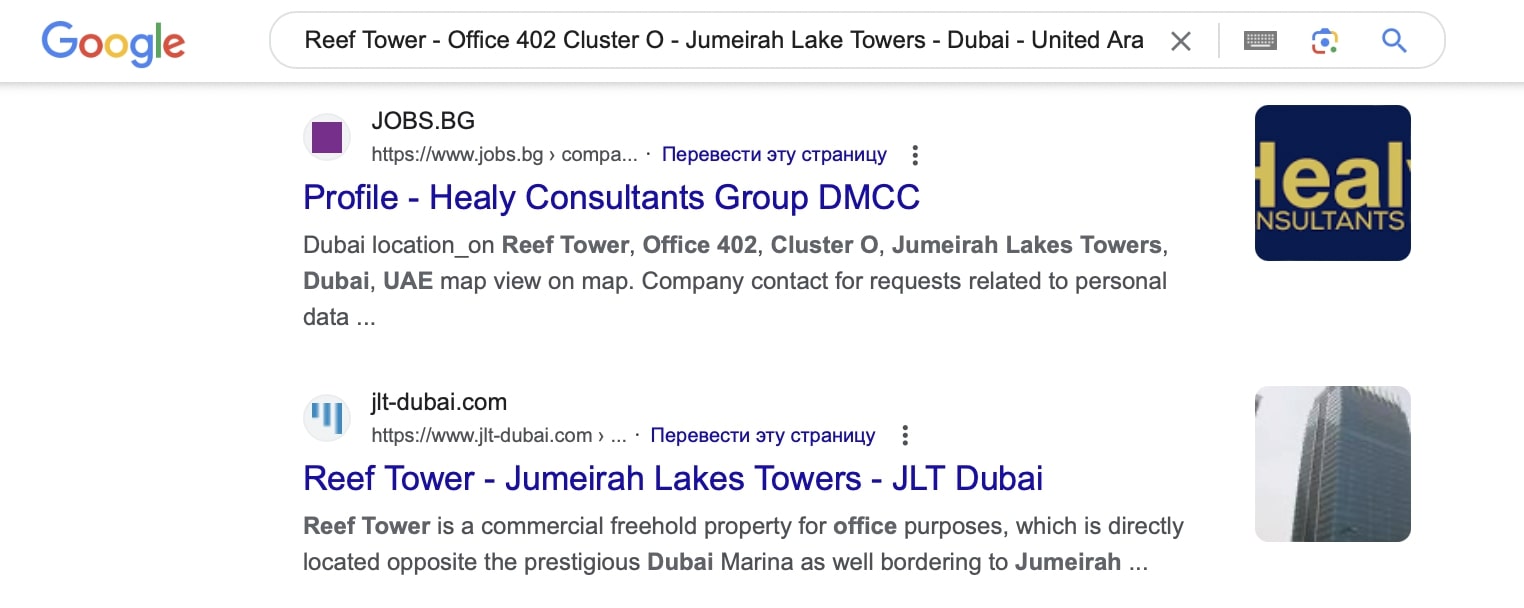This screenshot has height=608, width=1524.
Task: Open Reef Tower - Jumeirah Lakes Towers result
Action: [x=672, y=478]
